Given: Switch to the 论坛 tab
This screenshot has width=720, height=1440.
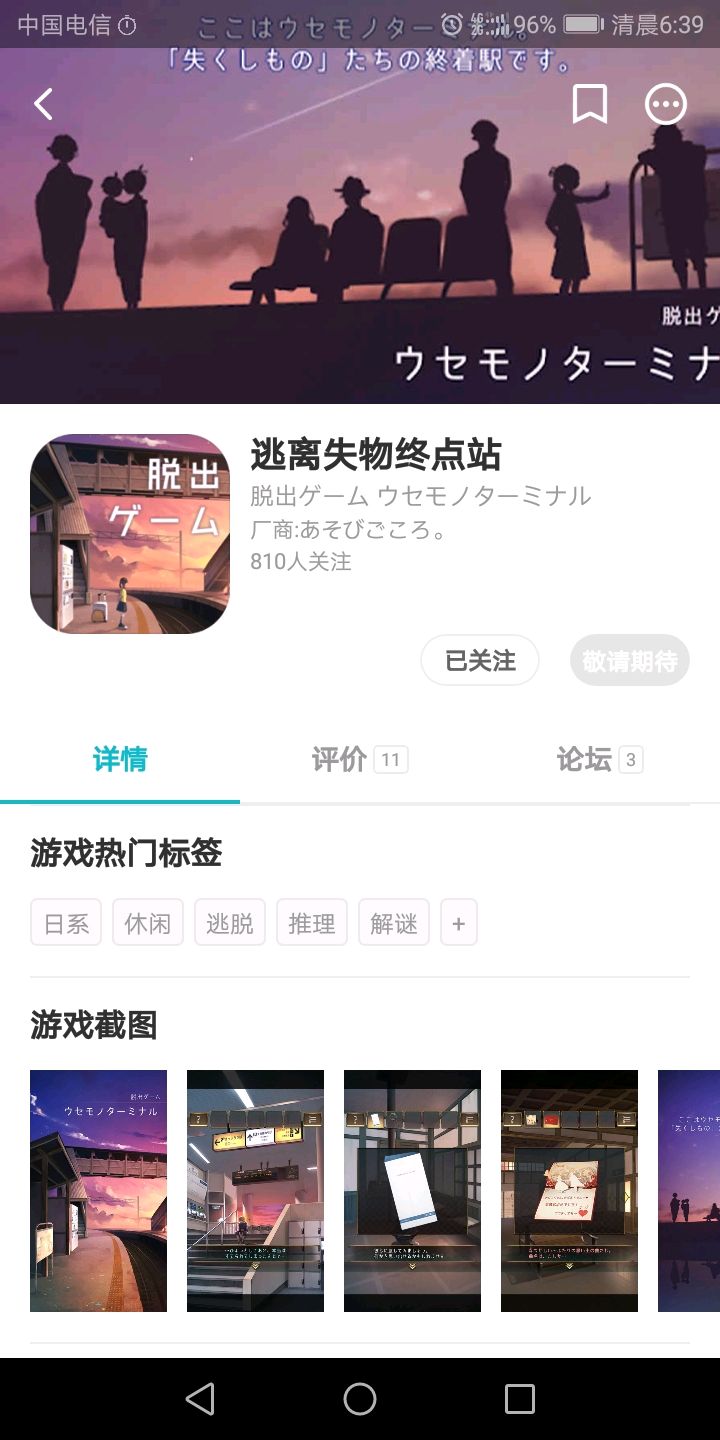Looking at the screenshot, I should [598, 760].
